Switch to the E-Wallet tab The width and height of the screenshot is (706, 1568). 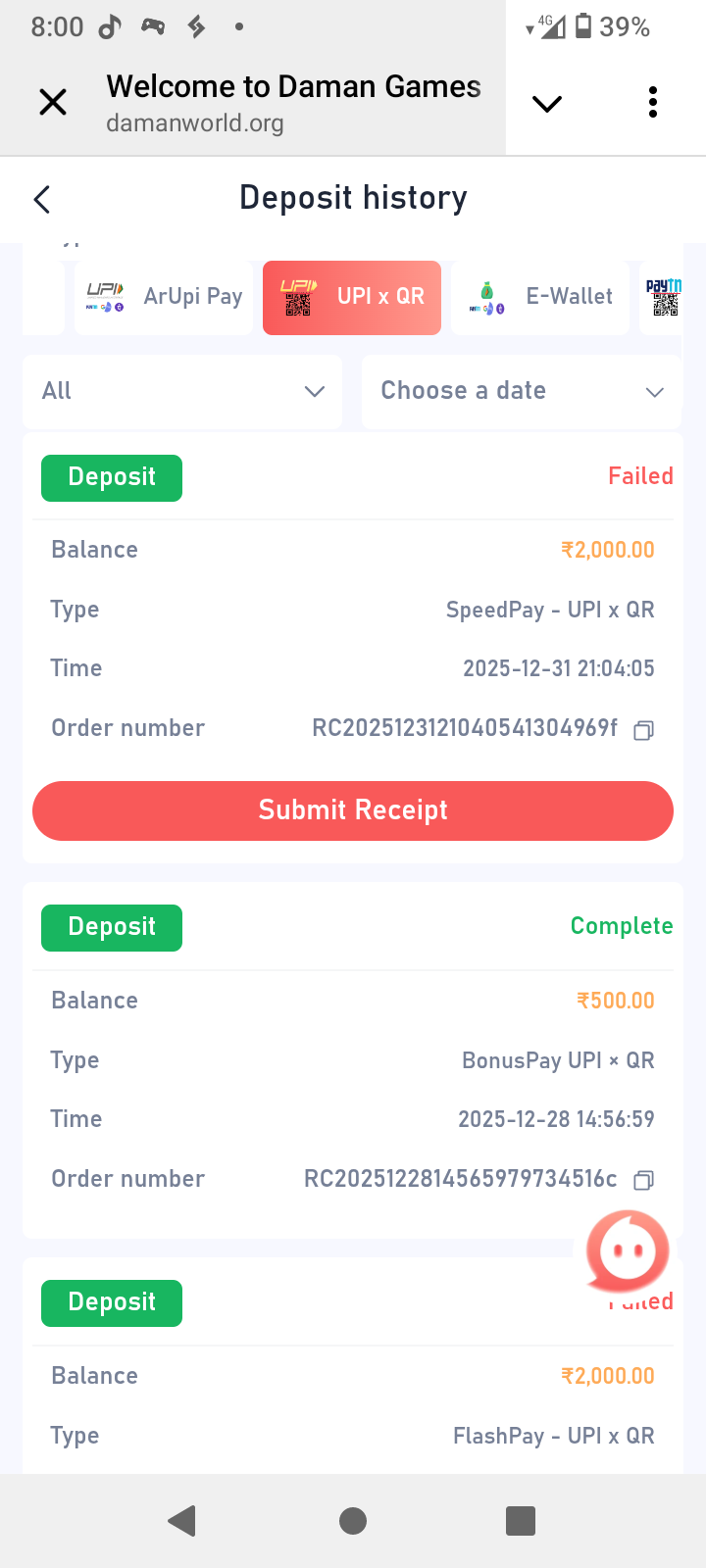click(540, 297)
